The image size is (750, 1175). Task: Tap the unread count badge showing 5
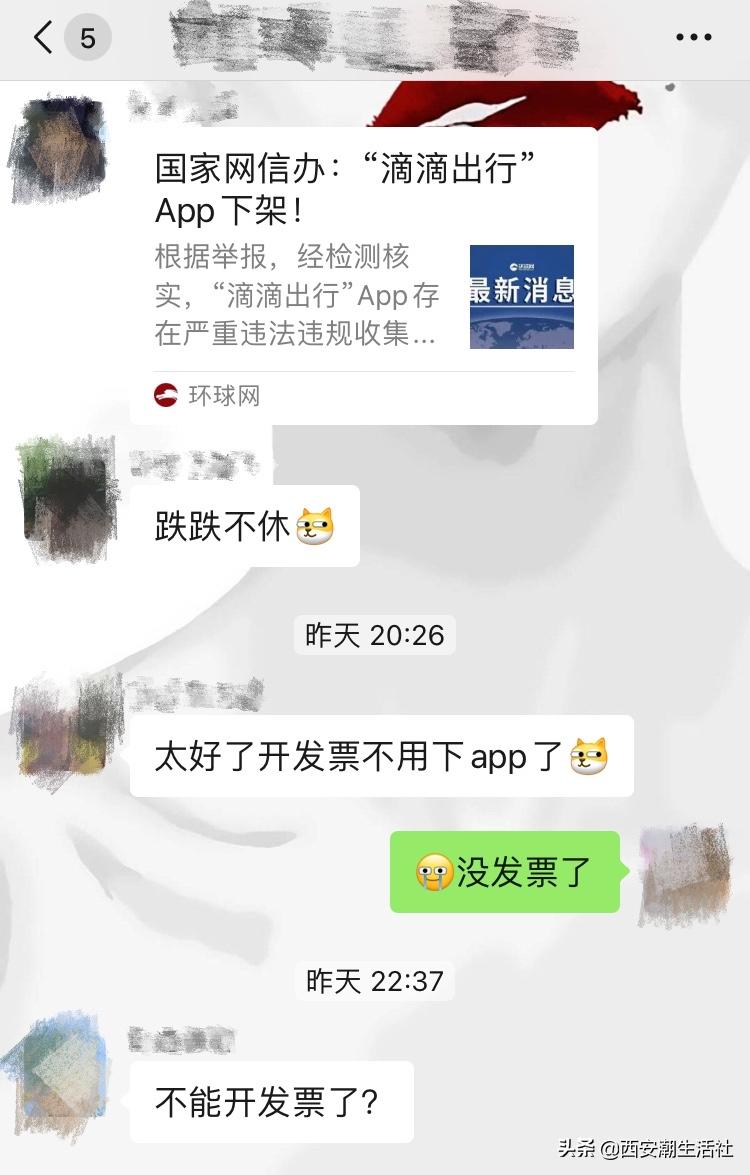(86, 39)
